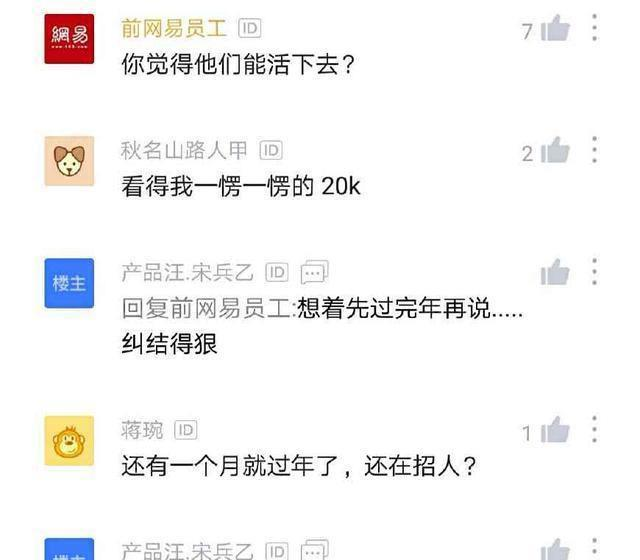The image size is (640, 560).
Task: Open overflow menu on 前网易员工's comment
Action: [595, 28]
